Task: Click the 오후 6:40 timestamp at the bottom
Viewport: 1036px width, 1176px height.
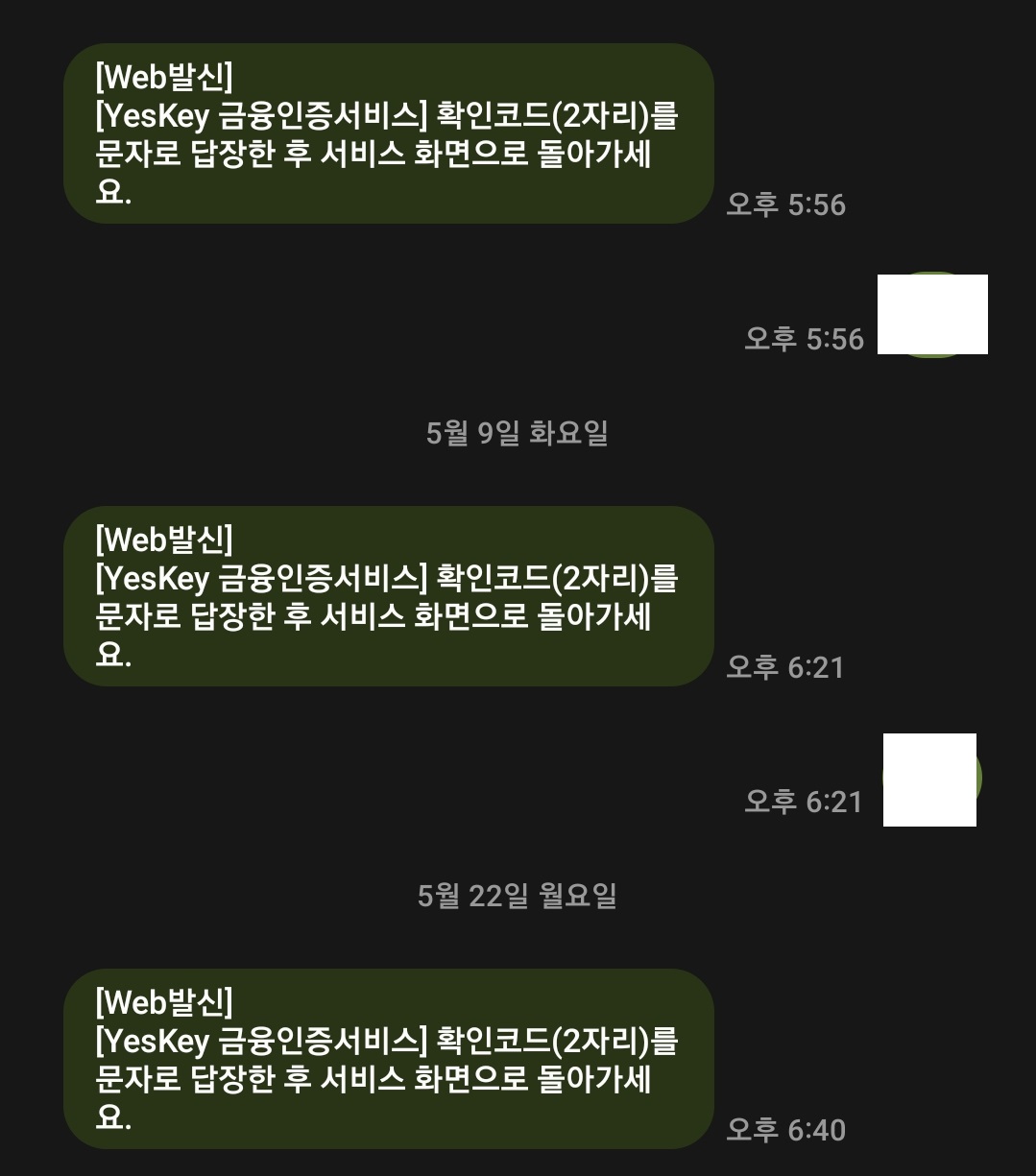Action: 785,1130
